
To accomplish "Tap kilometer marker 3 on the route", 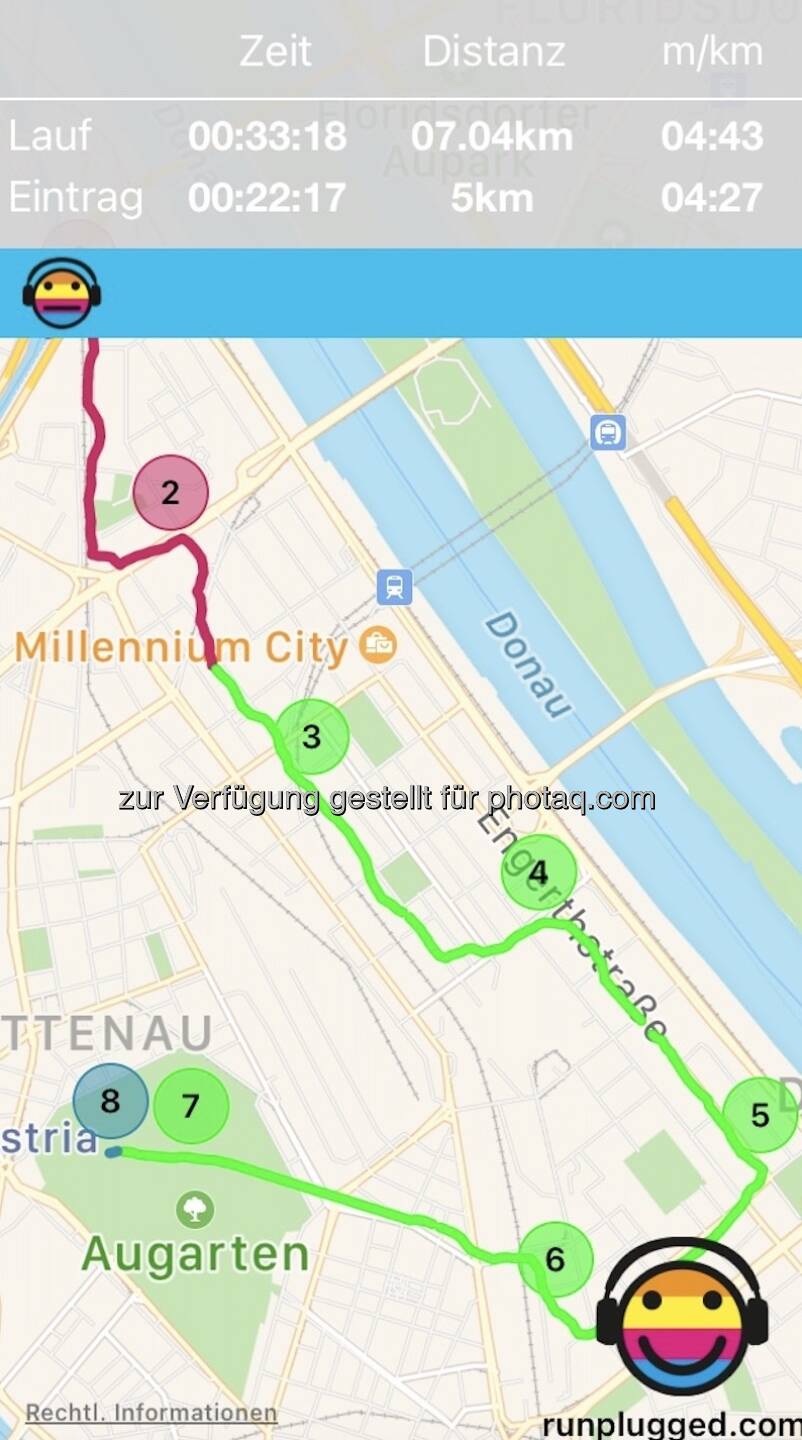I will [x=312, y=737].
